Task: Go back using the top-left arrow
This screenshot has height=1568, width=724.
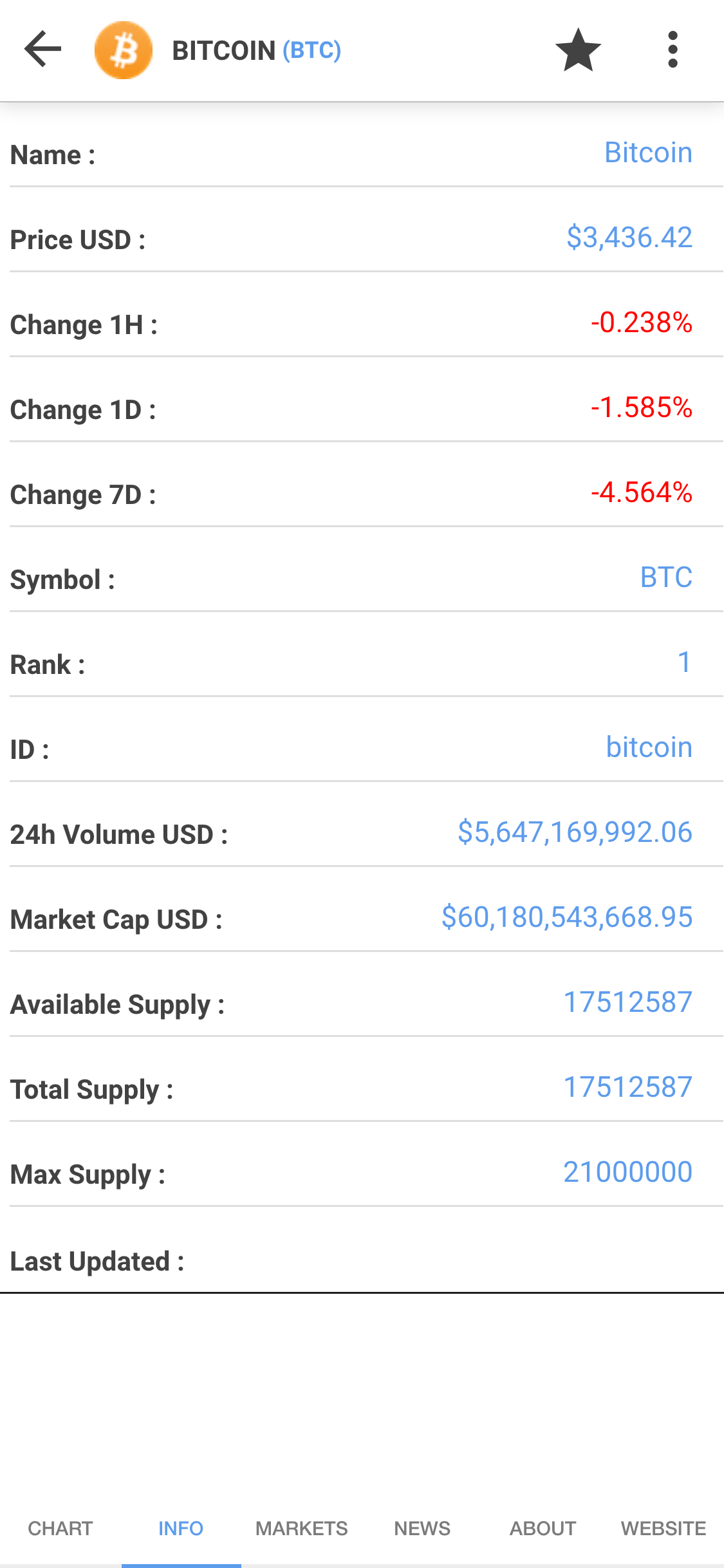Action: [42, 50]
